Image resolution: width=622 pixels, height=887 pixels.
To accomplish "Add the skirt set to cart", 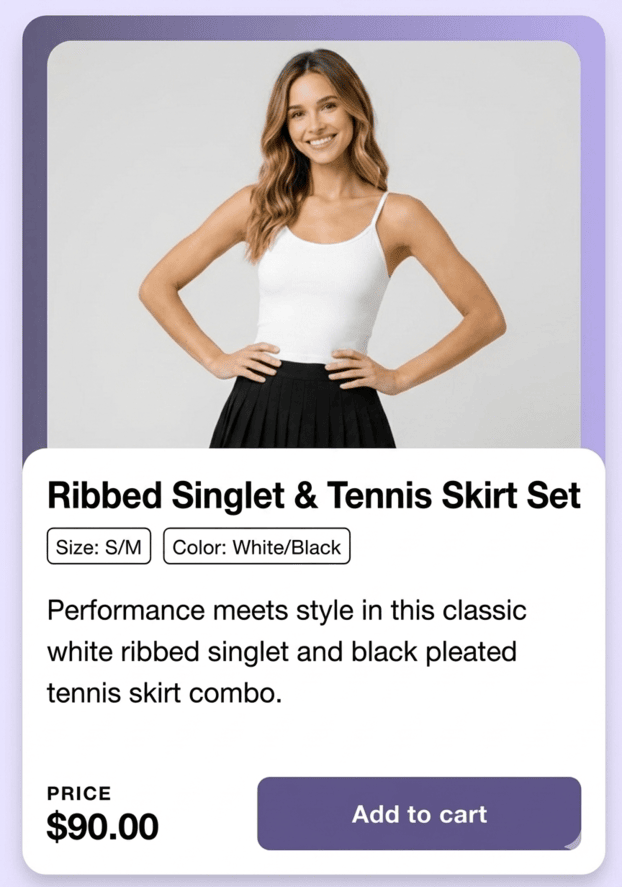I will point(419,813).
